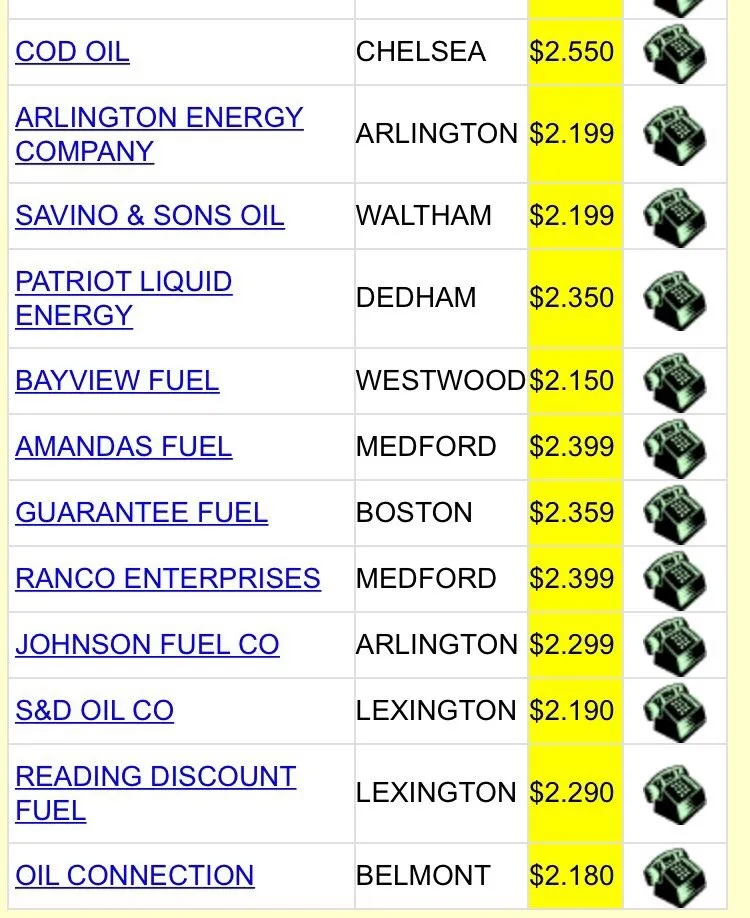Call Savino & Sons Oil via phone icon
This screenshot has height=918, width=750.
674,216
